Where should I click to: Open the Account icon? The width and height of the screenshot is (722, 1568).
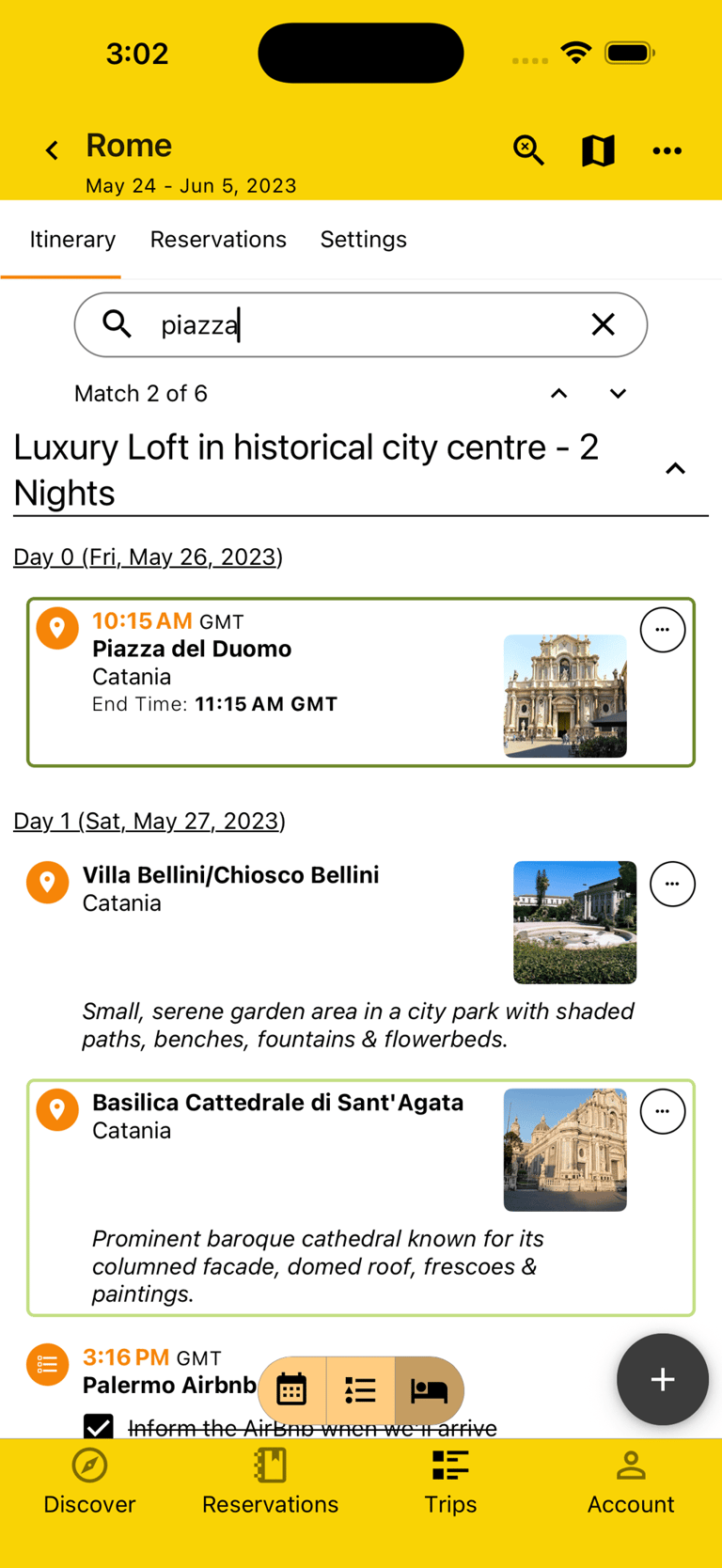click(631, 1465)
